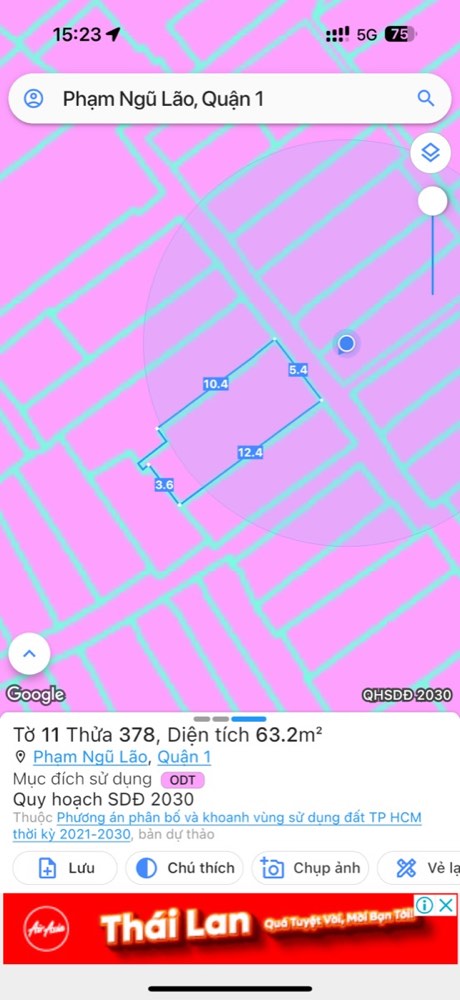Open the profile icon in search bar
Screen dimensions: 460x1000
[33, 99]
